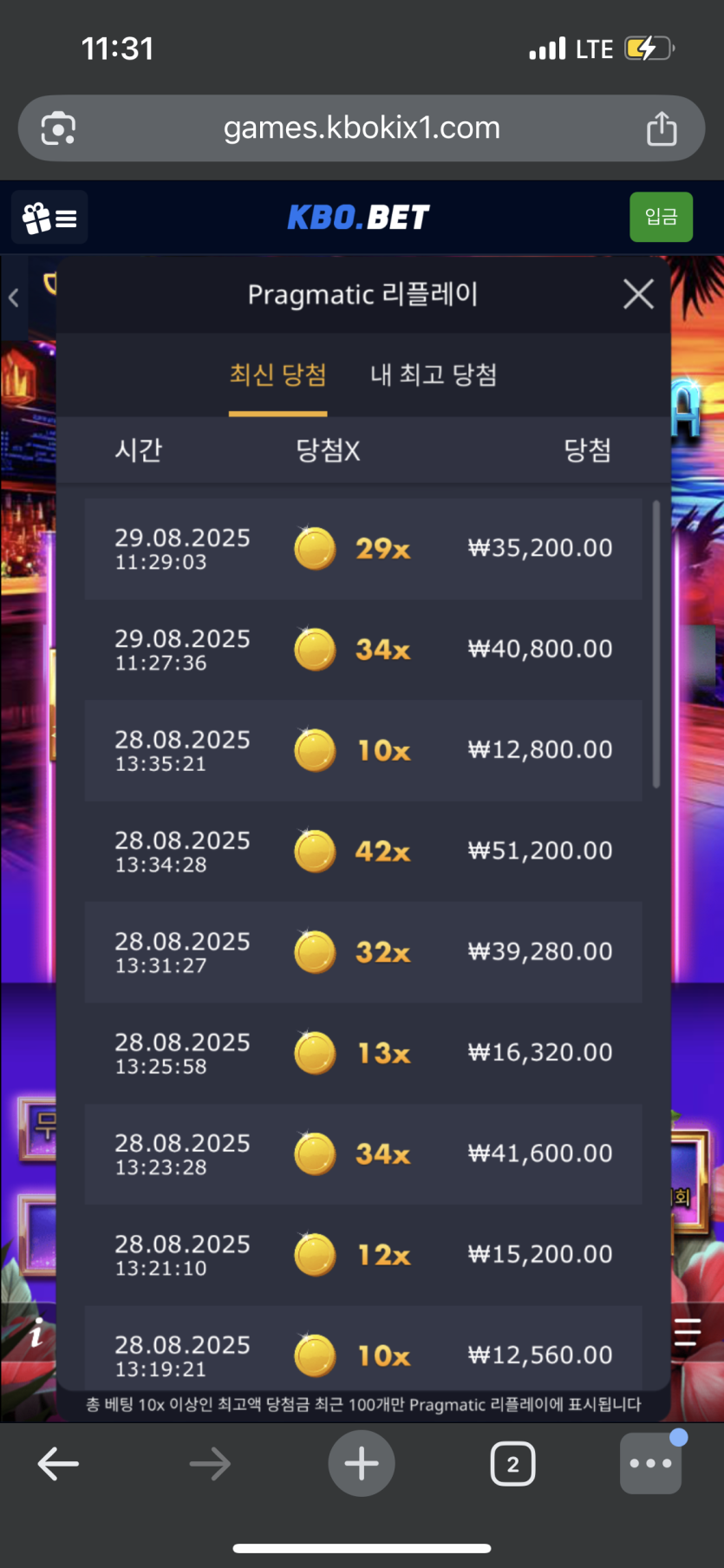Open replay of 32x win ₩39,280.00
Screen dimensions: 724x1568
point(362,952)
